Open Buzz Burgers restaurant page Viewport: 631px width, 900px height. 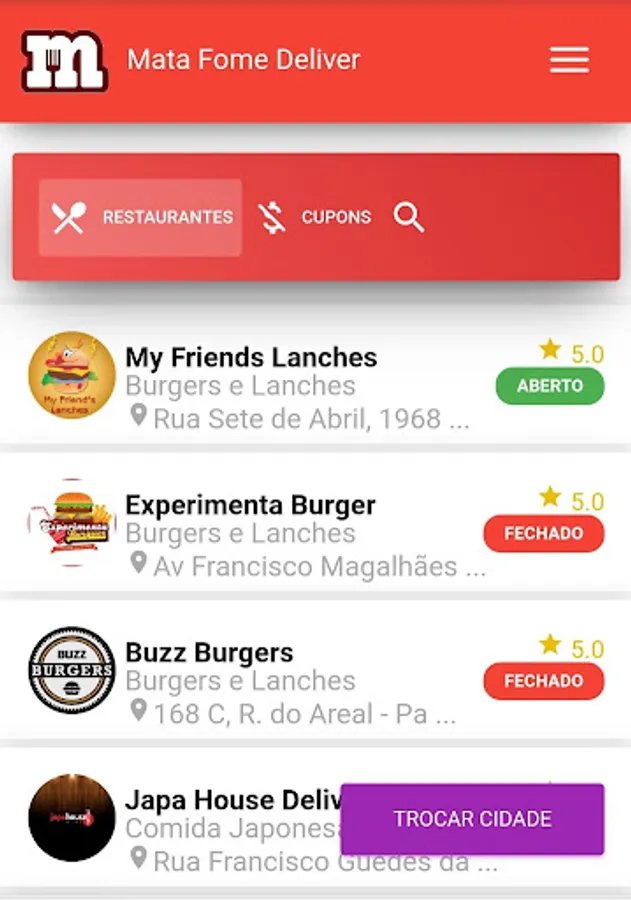209,653
